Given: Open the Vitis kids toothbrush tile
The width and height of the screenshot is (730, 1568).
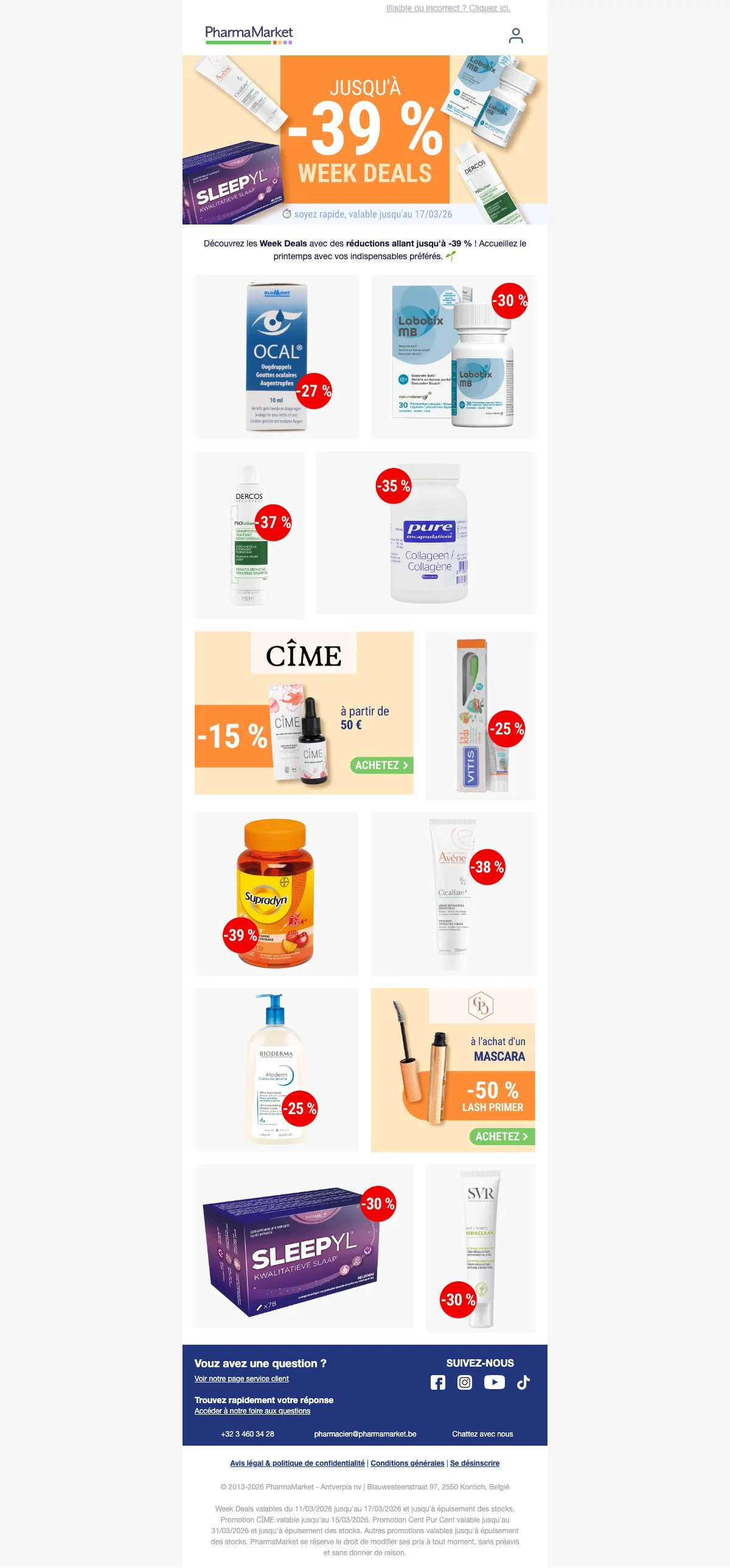Looking at the screenshot, I should (481, 715).
